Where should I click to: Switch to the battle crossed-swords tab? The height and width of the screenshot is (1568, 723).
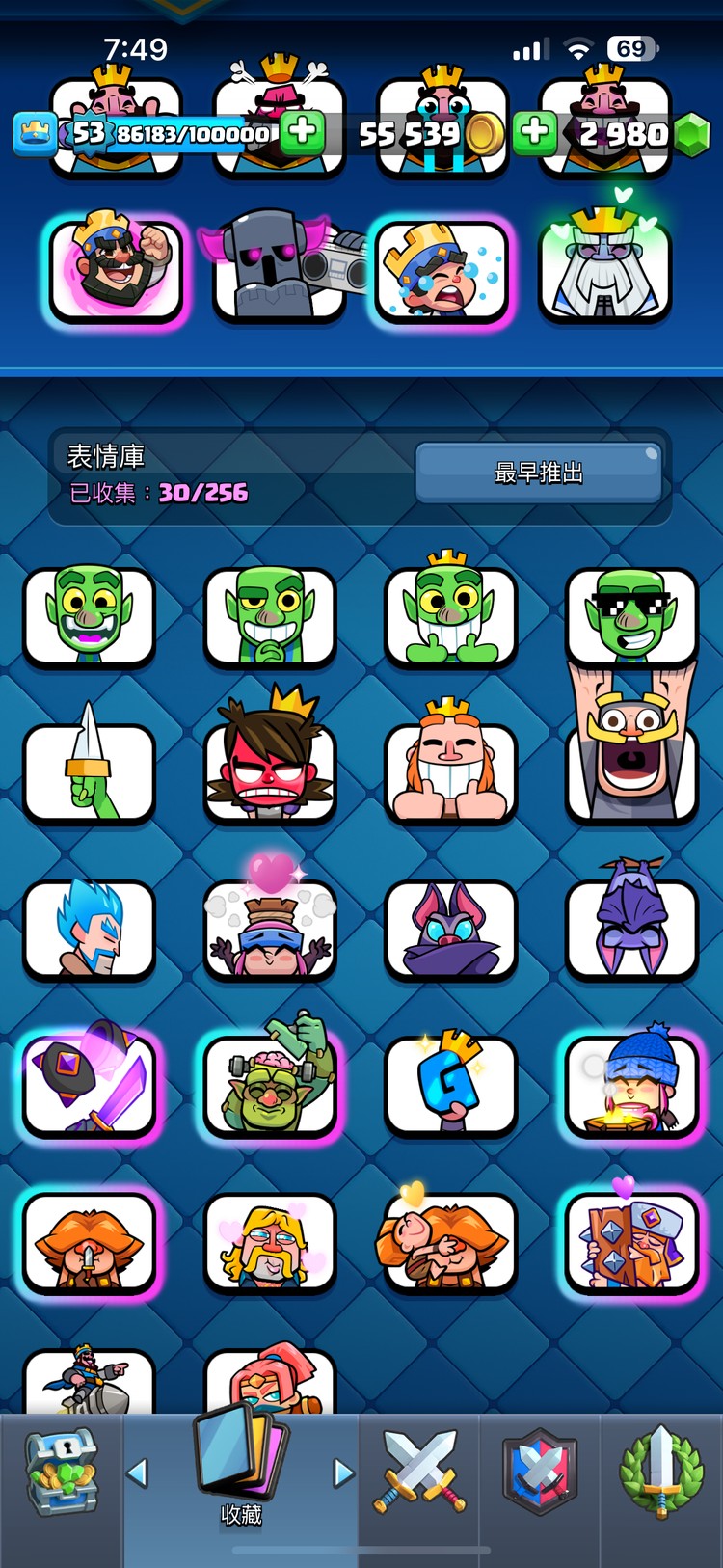419,1470
